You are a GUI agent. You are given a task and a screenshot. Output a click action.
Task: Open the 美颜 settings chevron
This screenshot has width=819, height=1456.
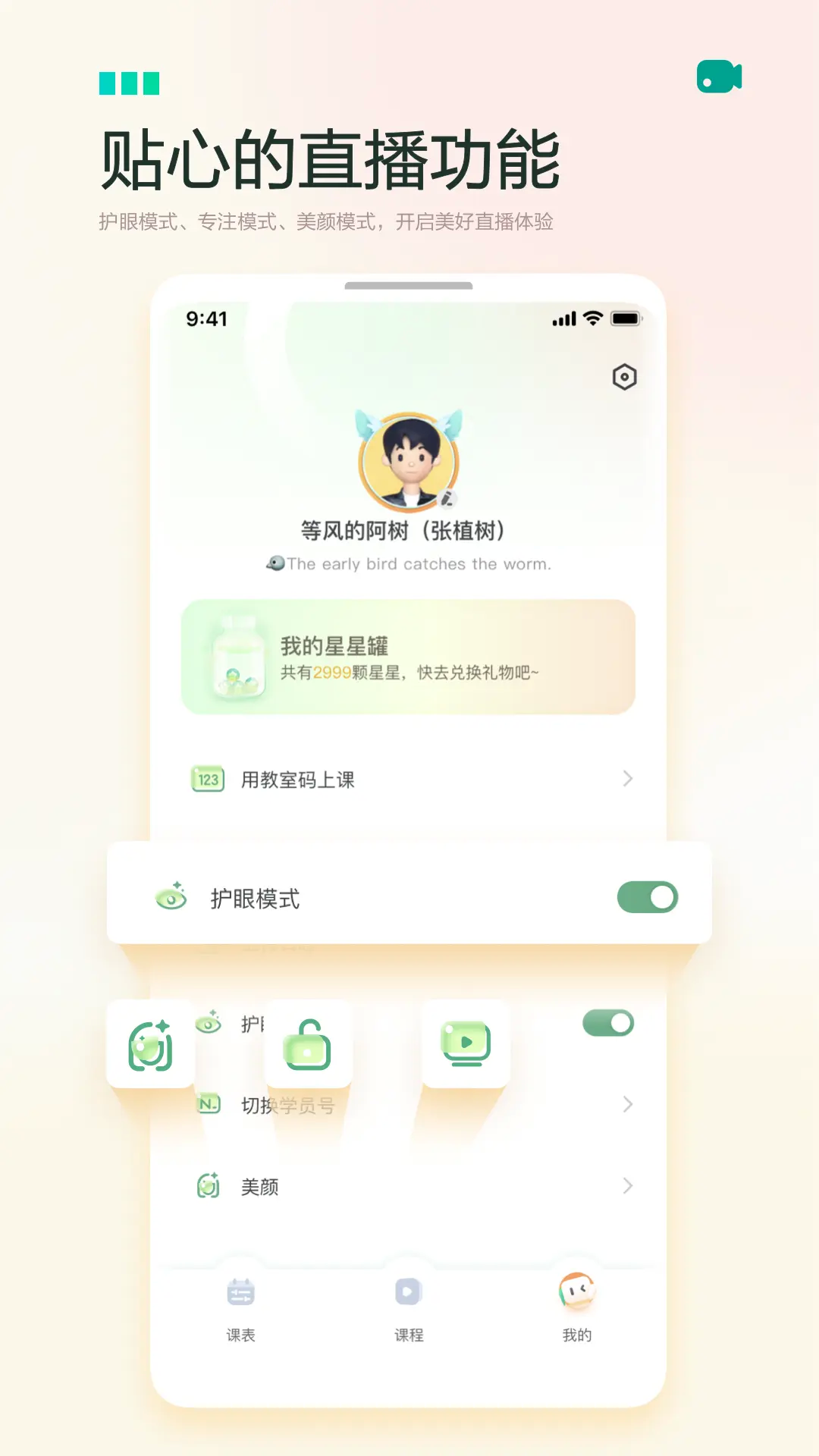628,1185
